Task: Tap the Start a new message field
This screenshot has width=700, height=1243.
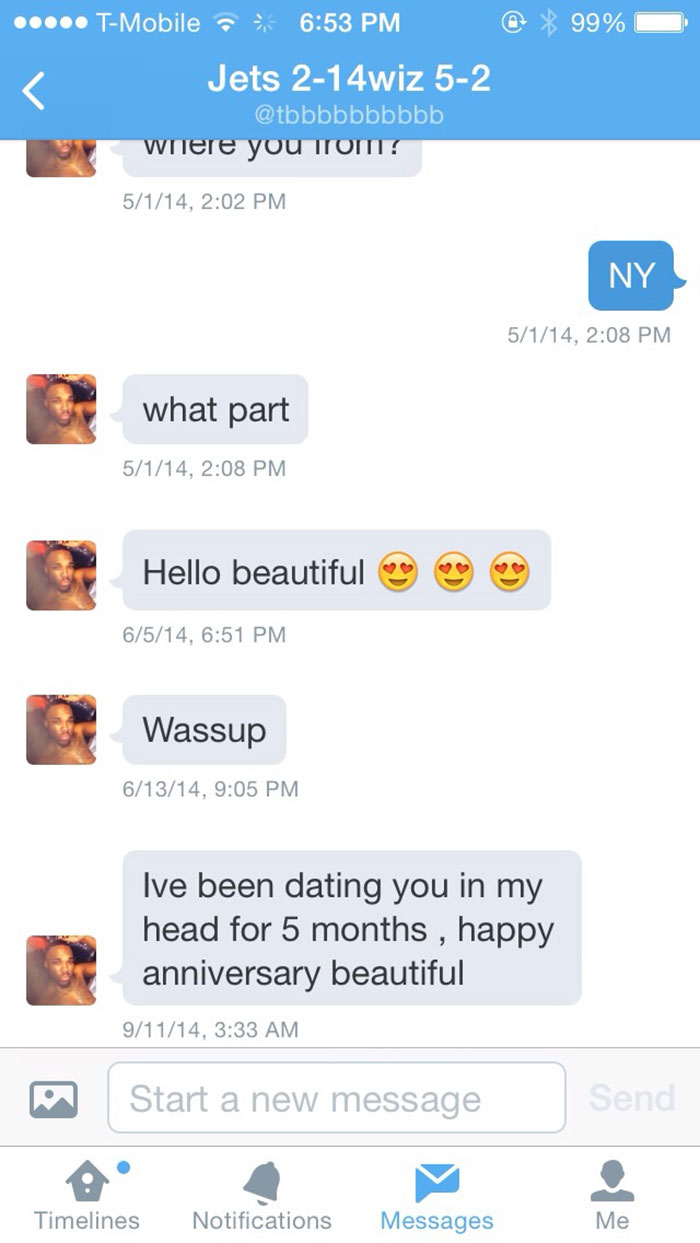Action: pyautogui.click(x=336, y=1098)
